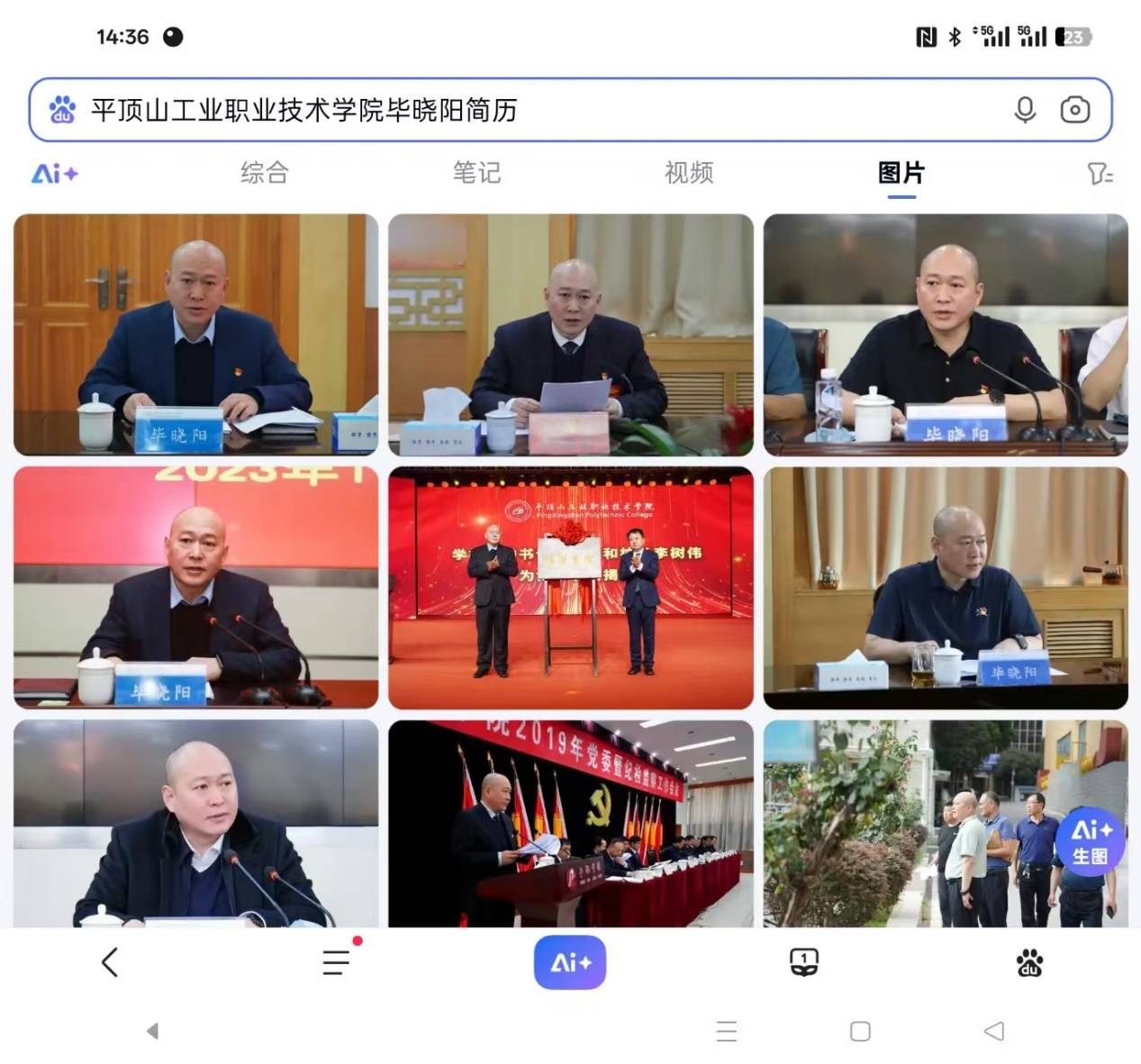Go to Baidu home via the paw icon

pyautogui.click(x=1029, y=963)
